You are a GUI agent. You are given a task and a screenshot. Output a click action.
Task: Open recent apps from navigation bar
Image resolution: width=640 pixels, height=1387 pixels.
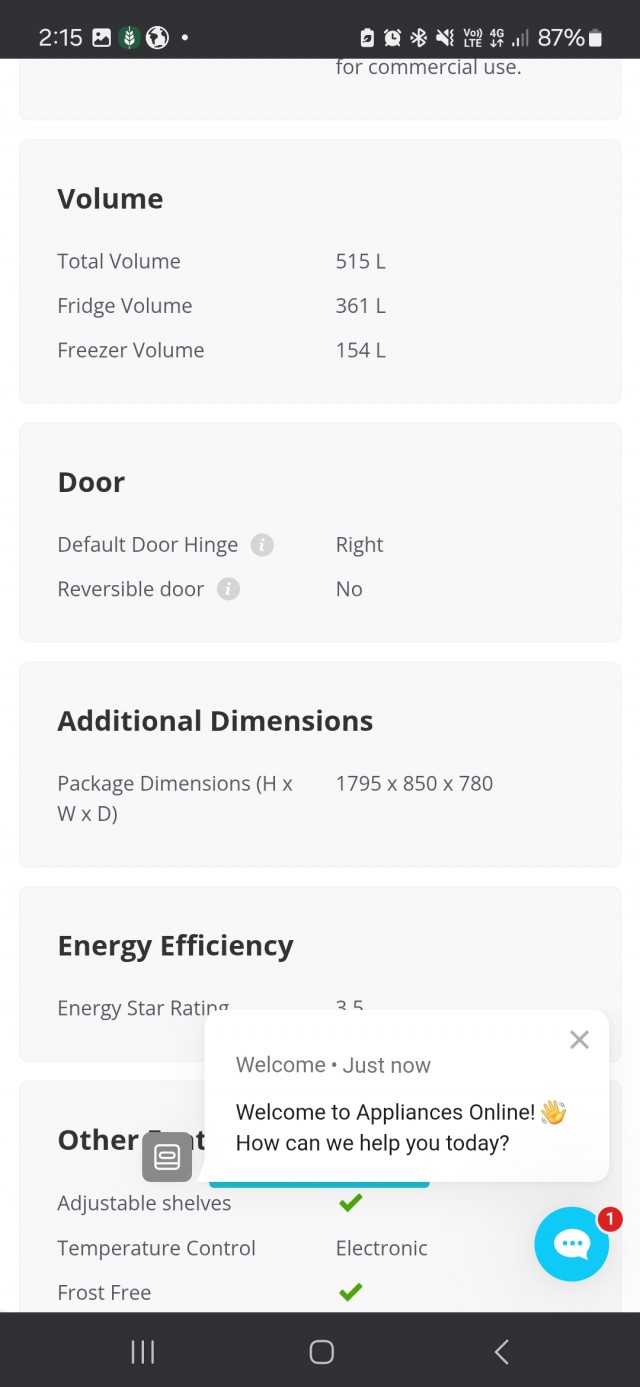[143, 1352]
